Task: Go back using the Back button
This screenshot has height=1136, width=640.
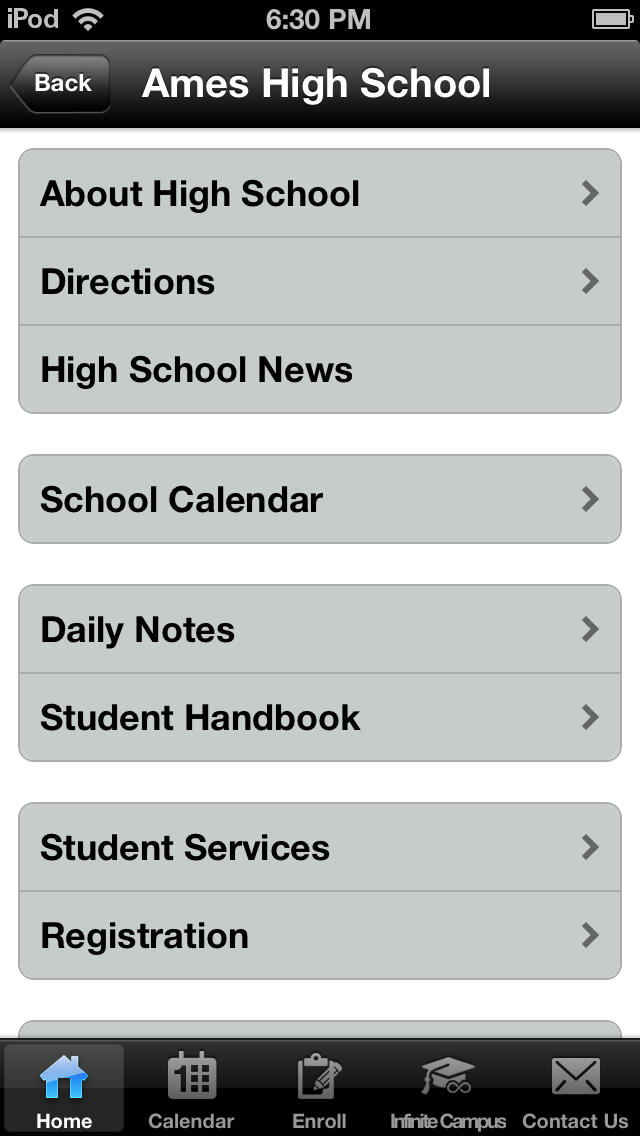Action: [61, 83]
